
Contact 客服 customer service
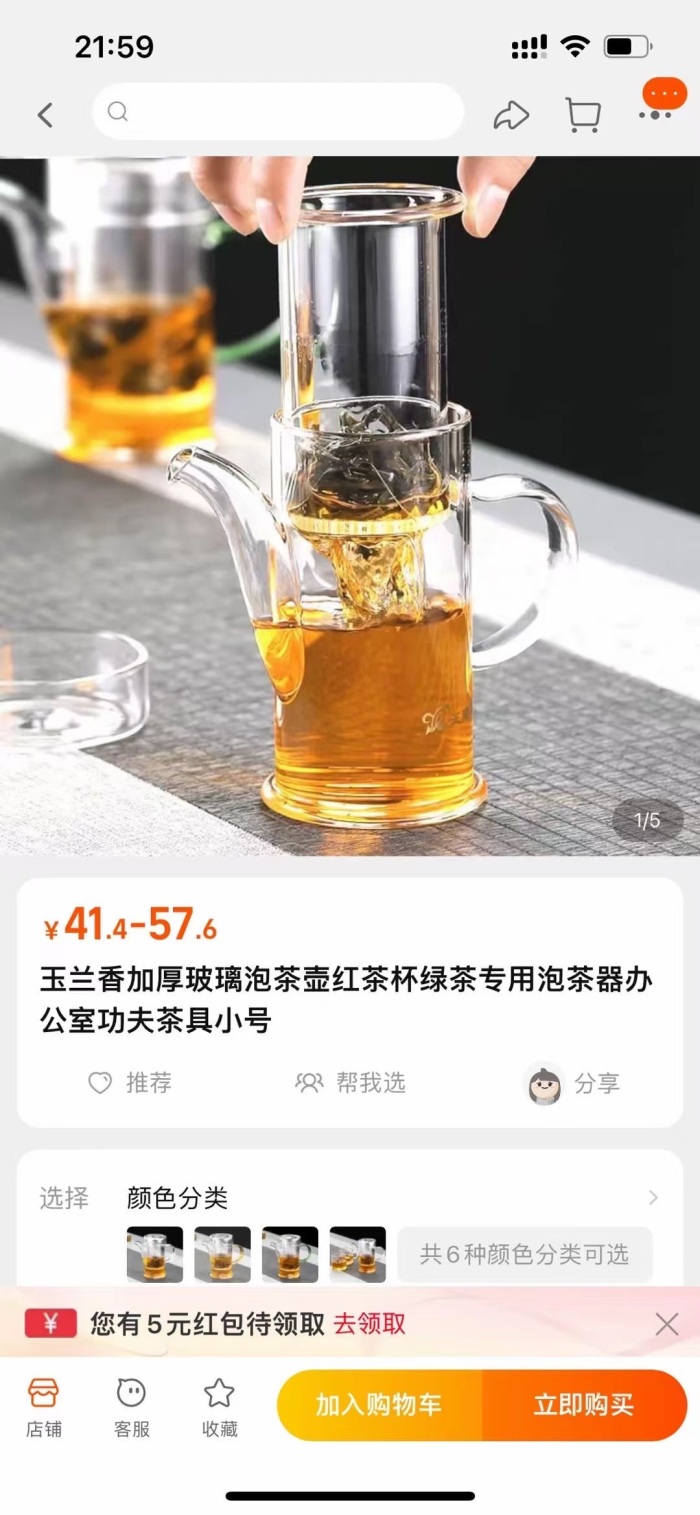(x=131, y=1405)
